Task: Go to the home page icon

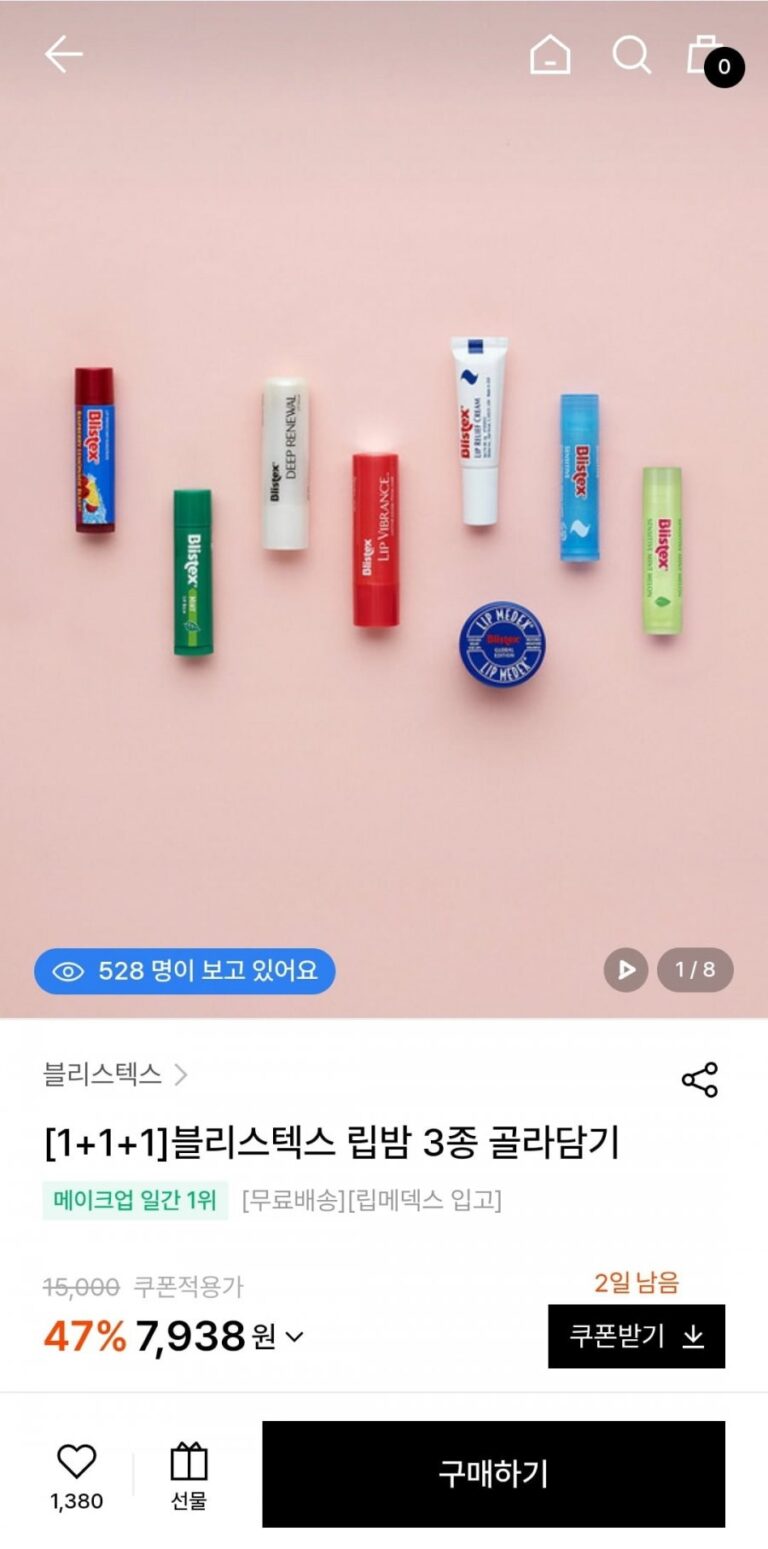Action: click(549, 55)
